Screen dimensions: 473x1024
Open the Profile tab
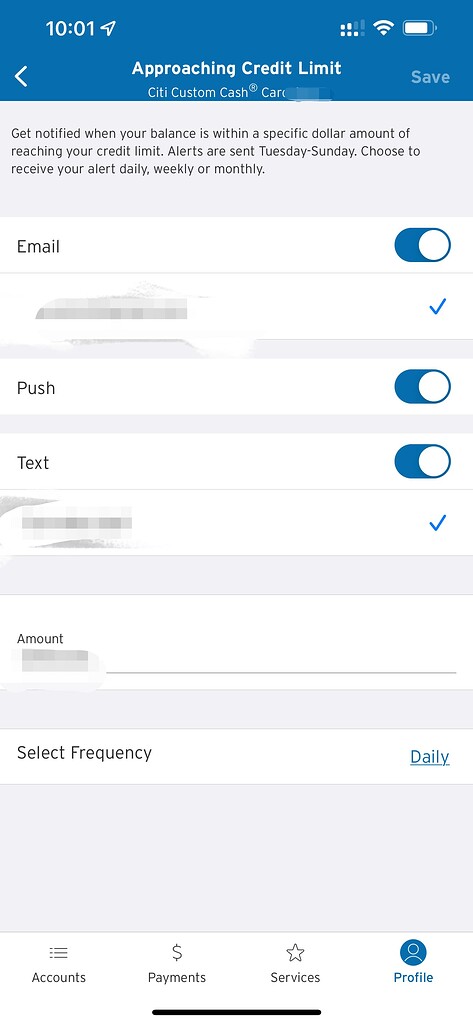point(413,963)
